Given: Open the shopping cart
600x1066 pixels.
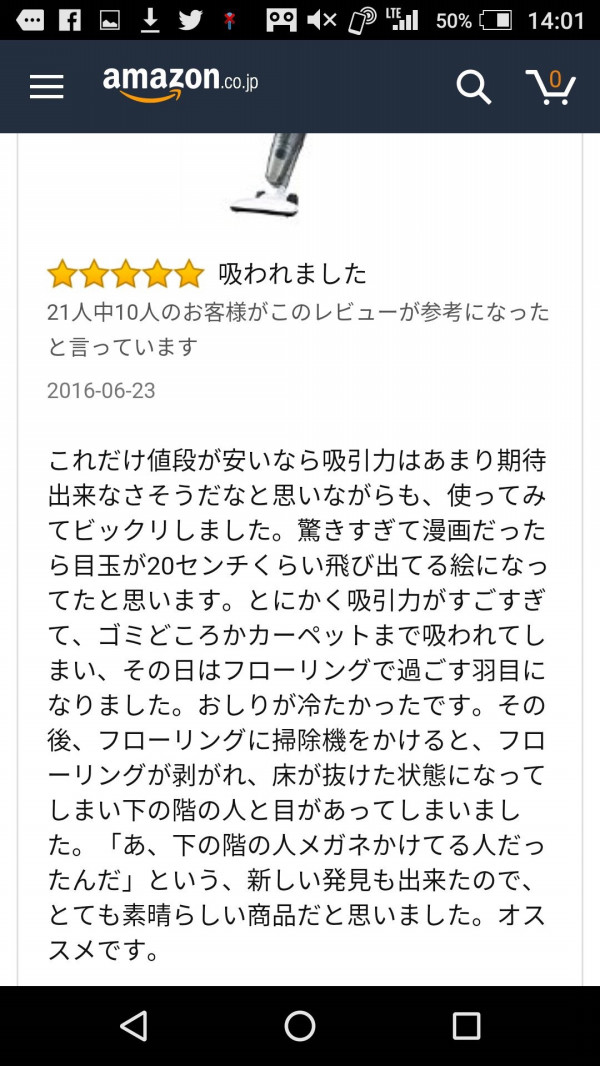Looking at the screenshot, I should click(x=551, y=87).
